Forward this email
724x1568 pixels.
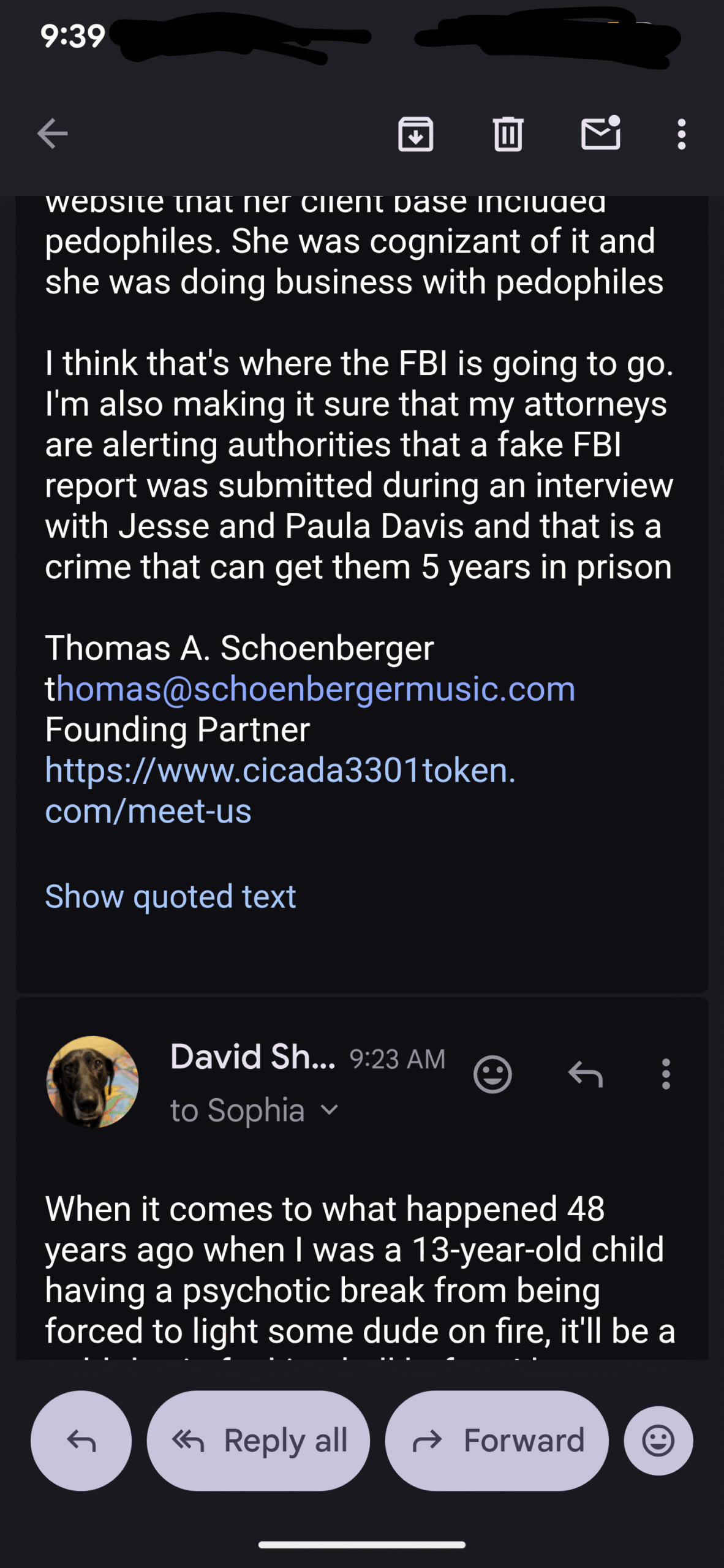point(497,1441)
